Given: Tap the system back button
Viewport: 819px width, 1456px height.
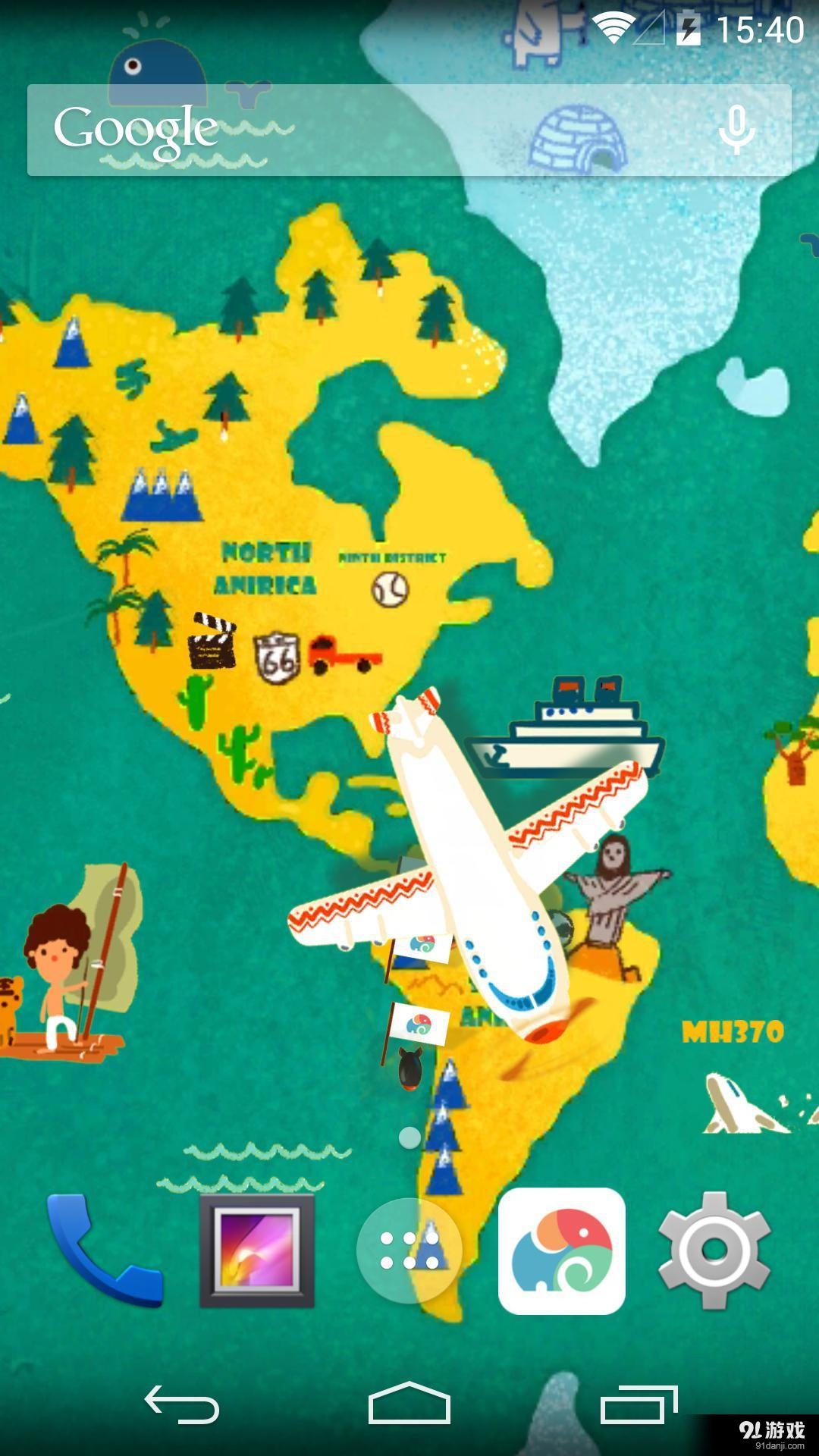Looking at the screenshot, I should pos(182,1404).
